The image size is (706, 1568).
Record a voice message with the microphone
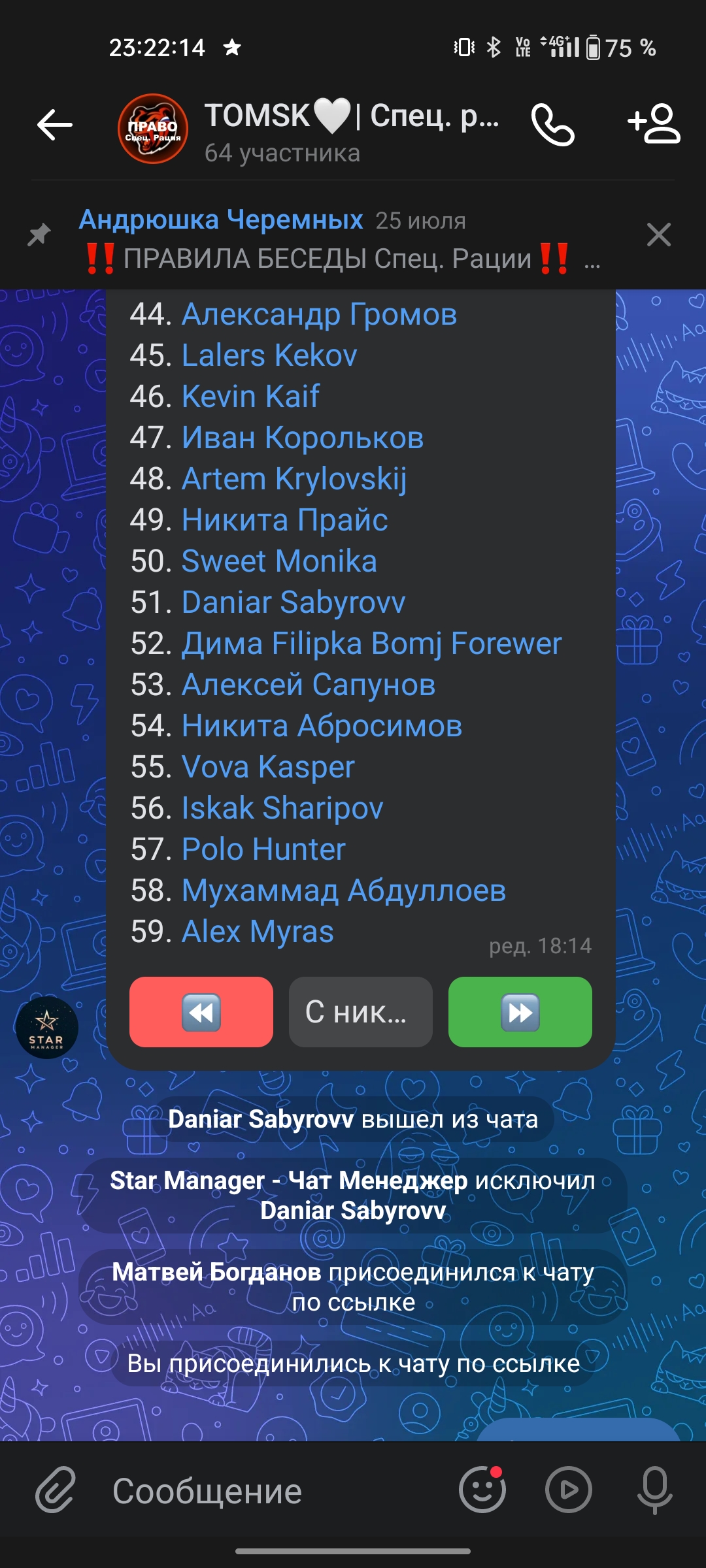coord(655,1490)
